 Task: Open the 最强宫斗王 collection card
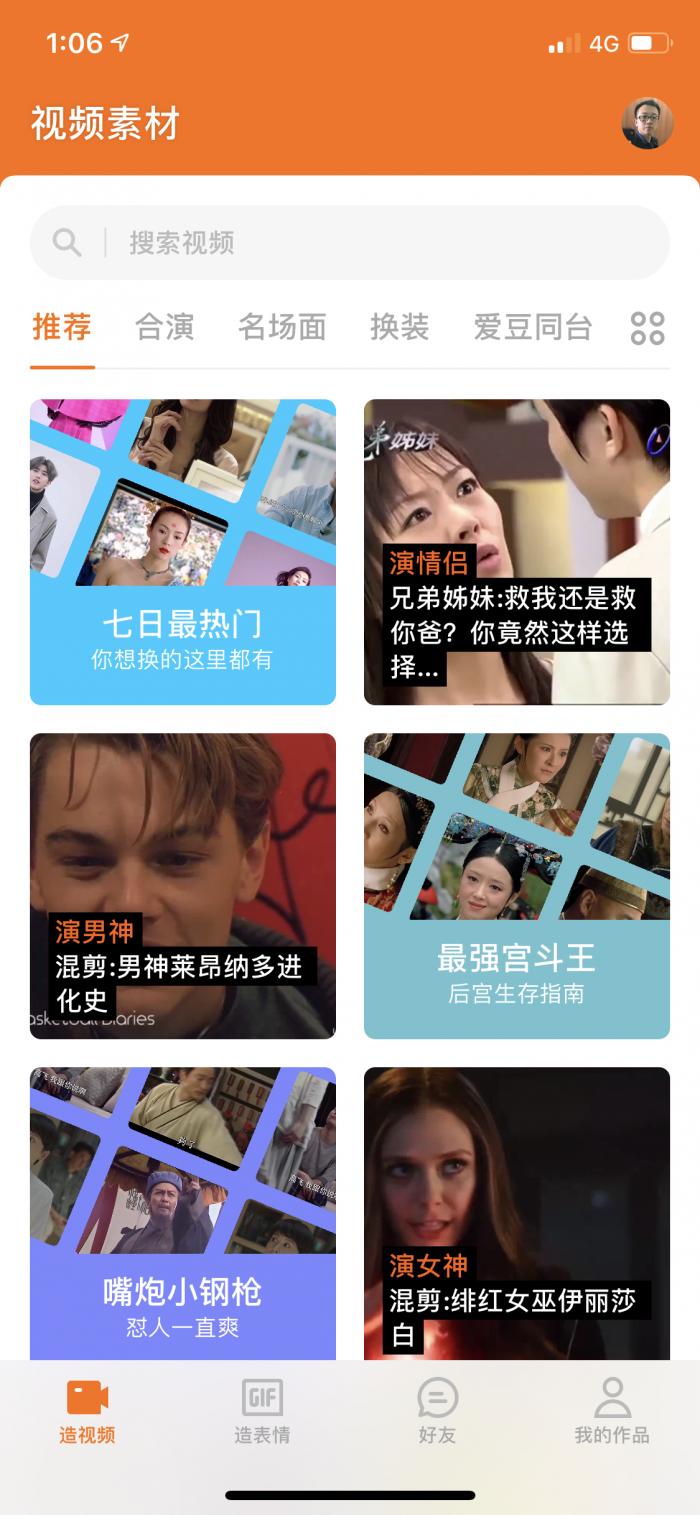pos(517,886)
